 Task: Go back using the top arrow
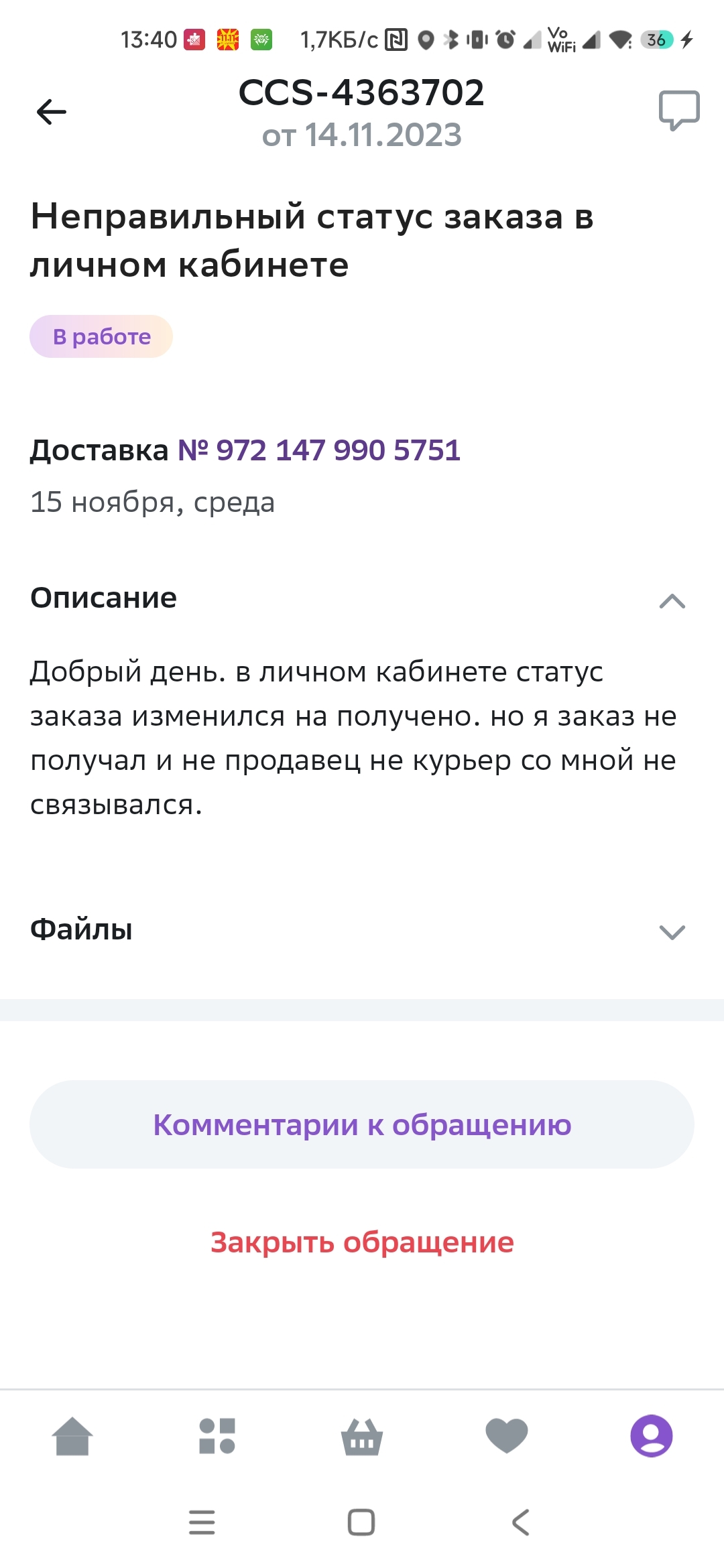[52, 111]
